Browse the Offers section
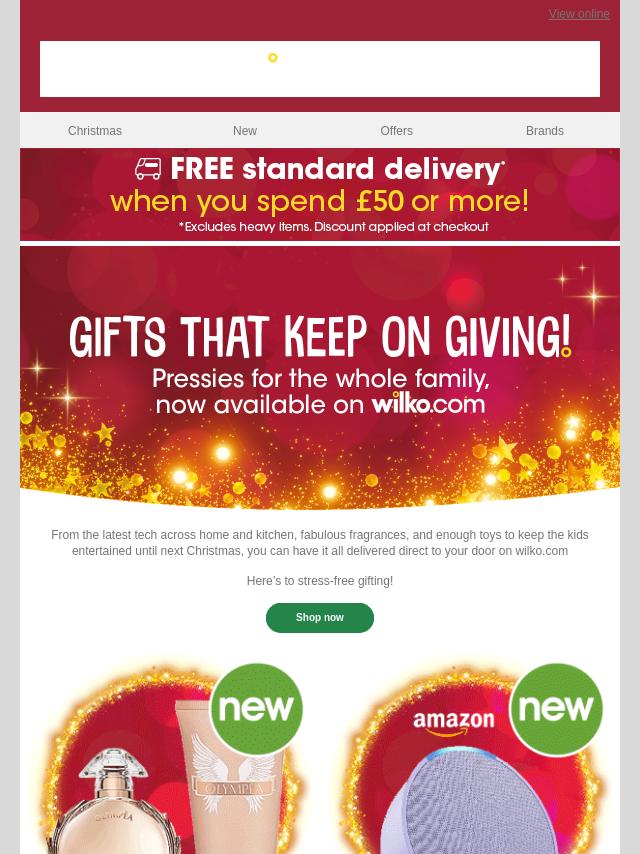Screen dimensions: 640x854 coord(396,131)
